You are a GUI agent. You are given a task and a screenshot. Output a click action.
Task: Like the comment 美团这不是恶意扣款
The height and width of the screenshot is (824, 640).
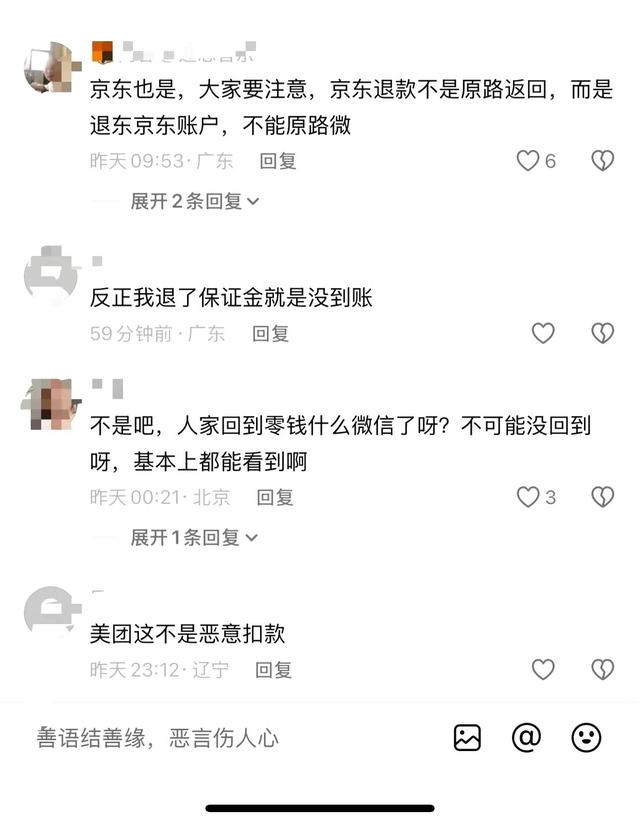[x=543, y=670]
